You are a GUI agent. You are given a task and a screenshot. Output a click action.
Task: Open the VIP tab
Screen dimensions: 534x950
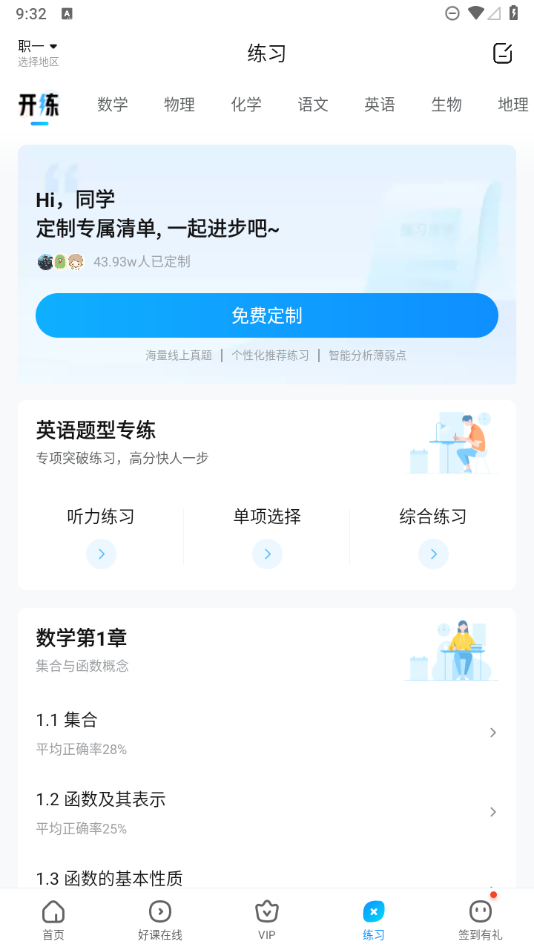(x=267, y=920)
